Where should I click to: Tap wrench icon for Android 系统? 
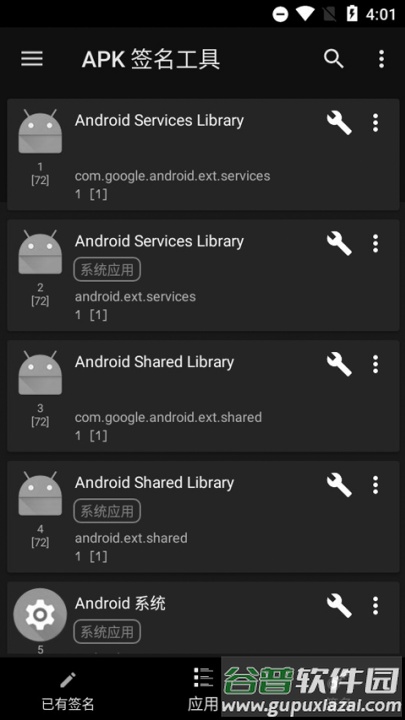(x=339, y=606)
